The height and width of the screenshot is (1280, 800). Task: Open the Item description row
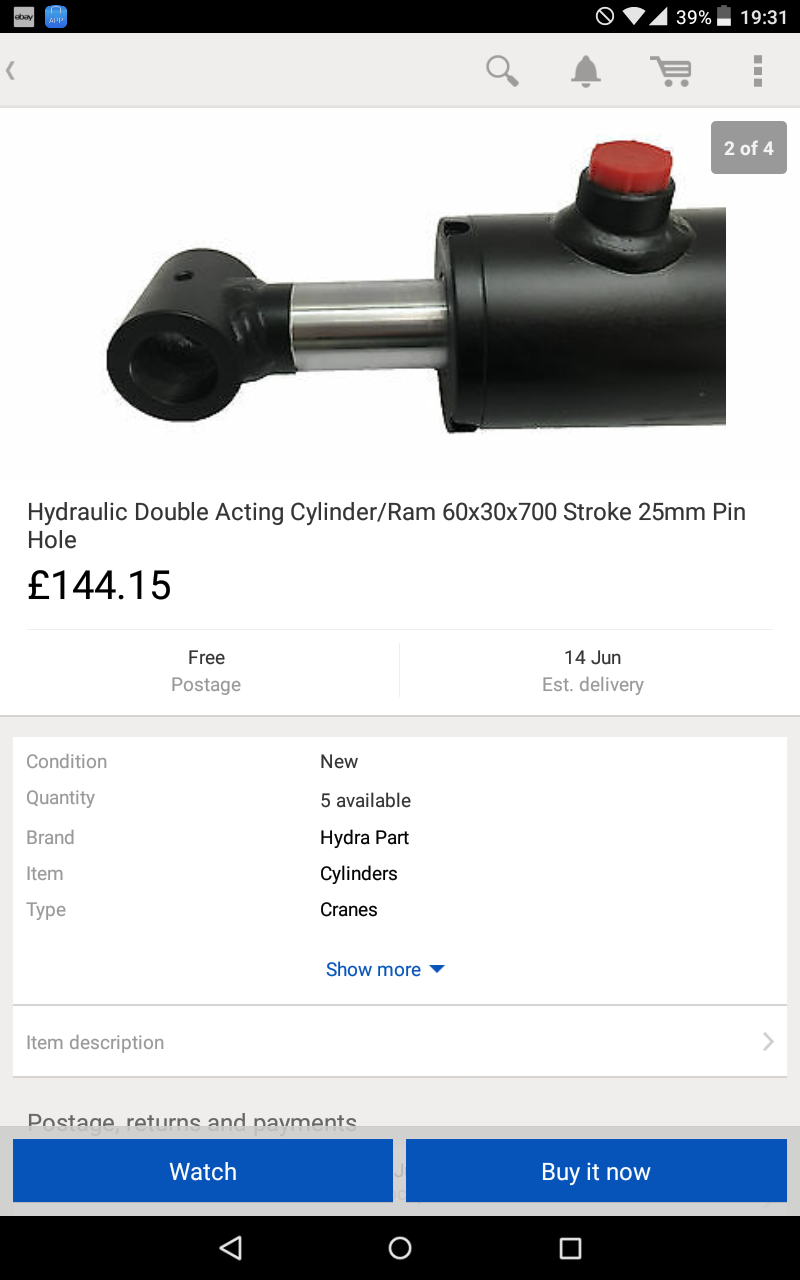(x=400, y=1042)
